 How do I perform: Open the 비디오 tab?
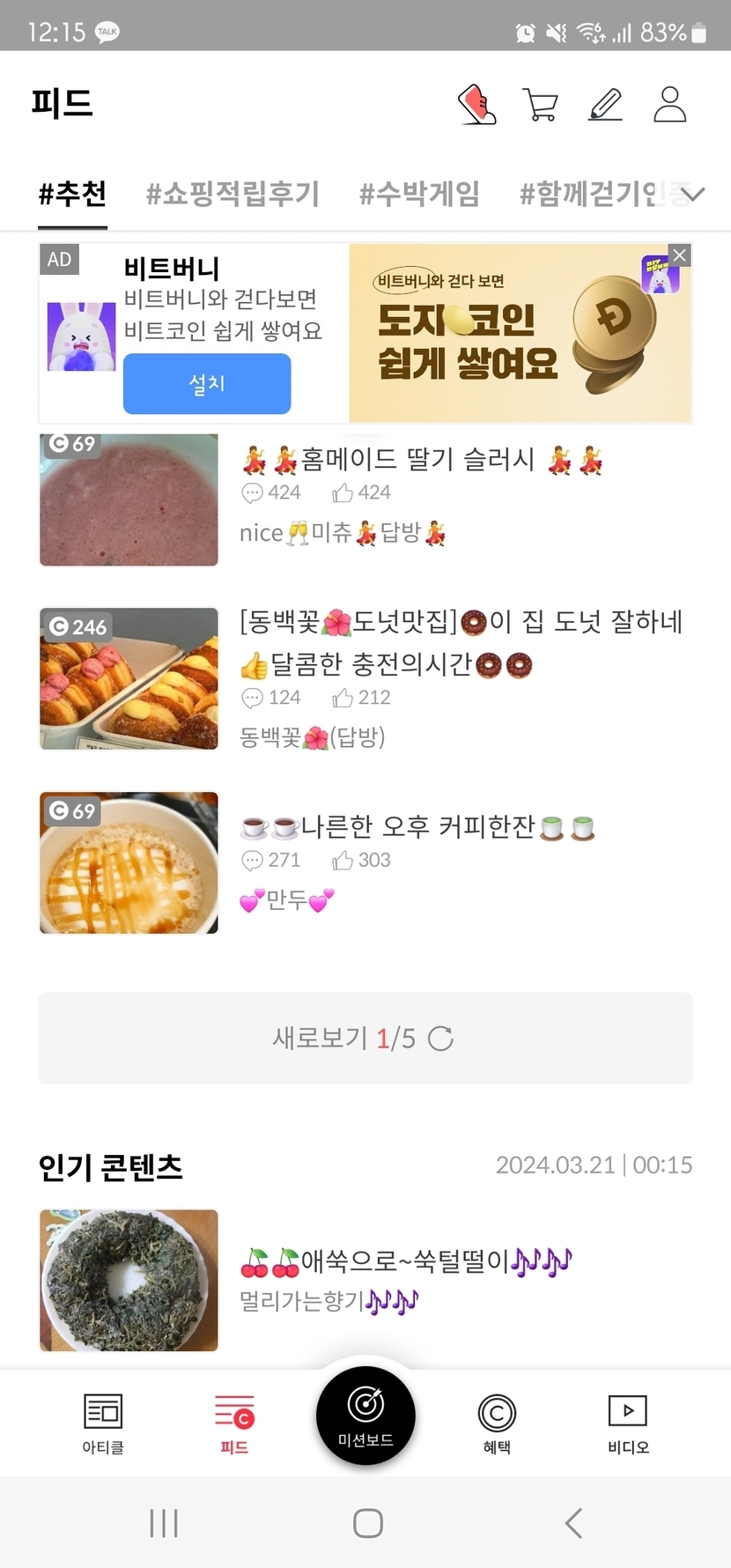[x=628, y=1423]
